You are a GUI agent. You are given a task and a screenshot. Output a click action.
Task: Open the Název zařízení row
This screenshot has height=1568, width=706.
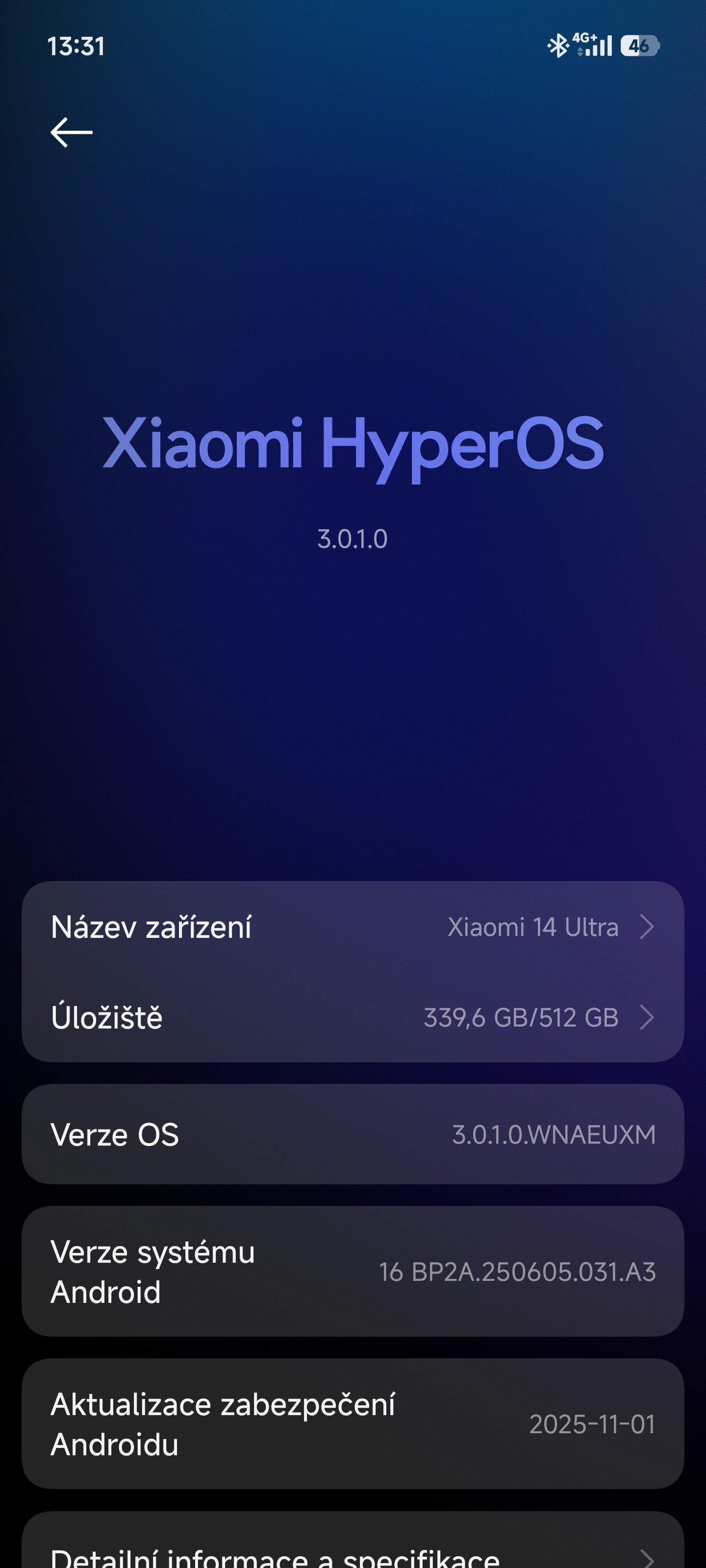click(352, 927)
